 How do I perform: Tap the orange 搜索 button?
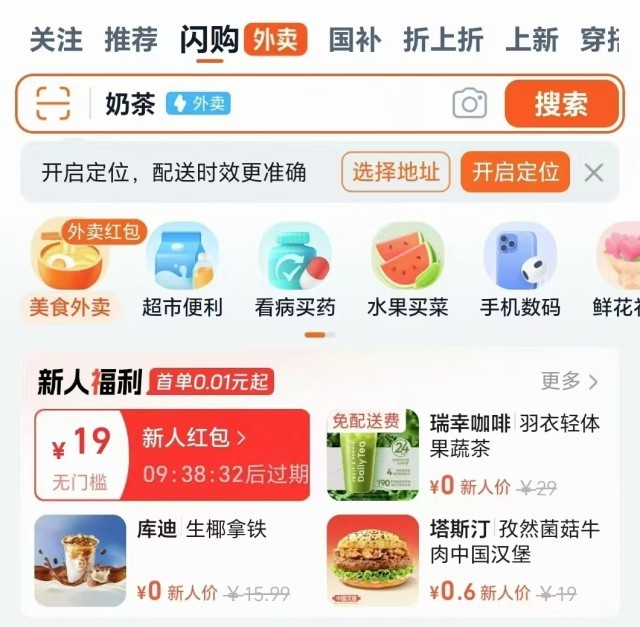pos(561,103)
